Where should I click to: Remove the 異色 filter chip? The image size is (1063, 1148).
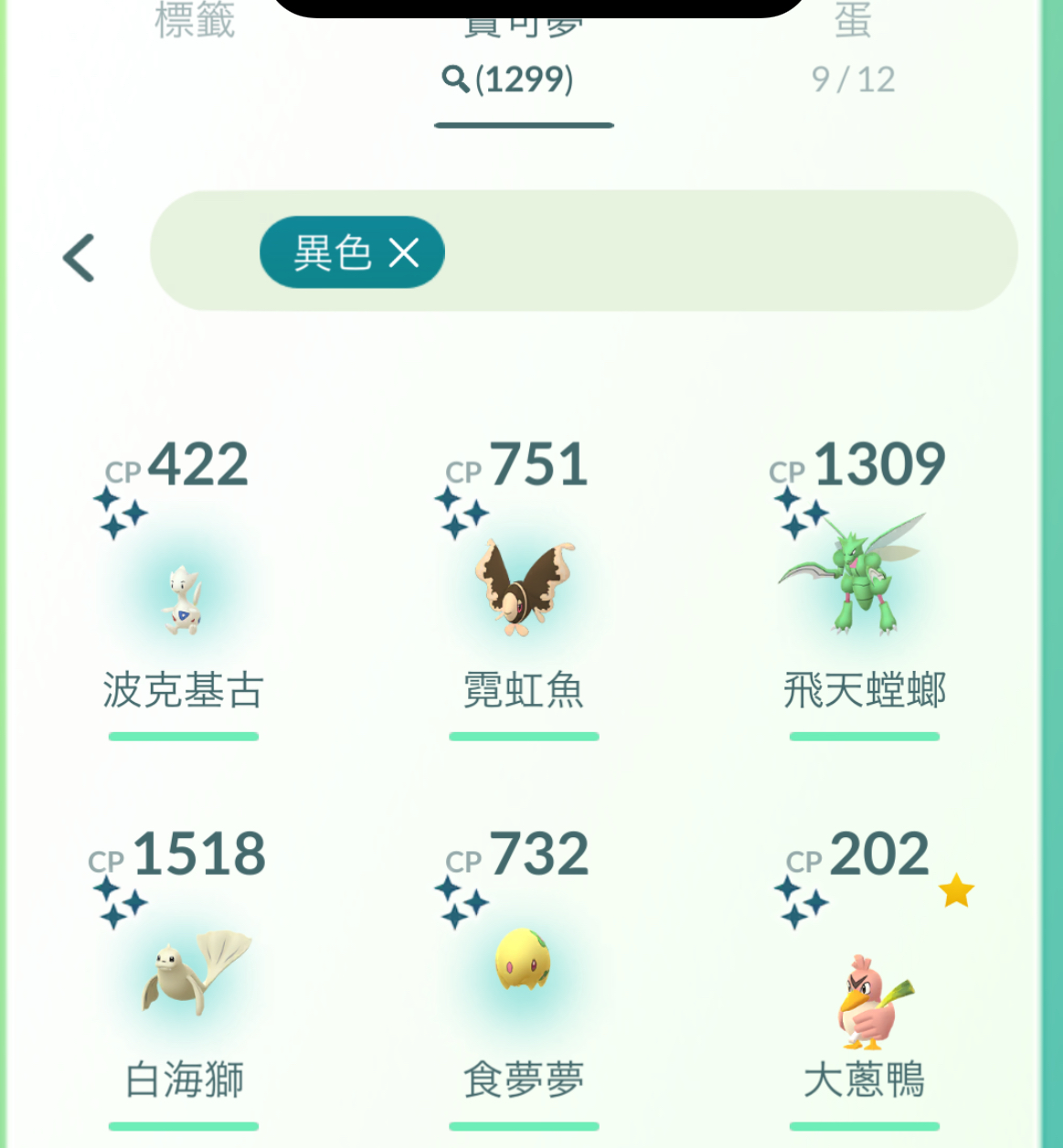pos(403,252)
